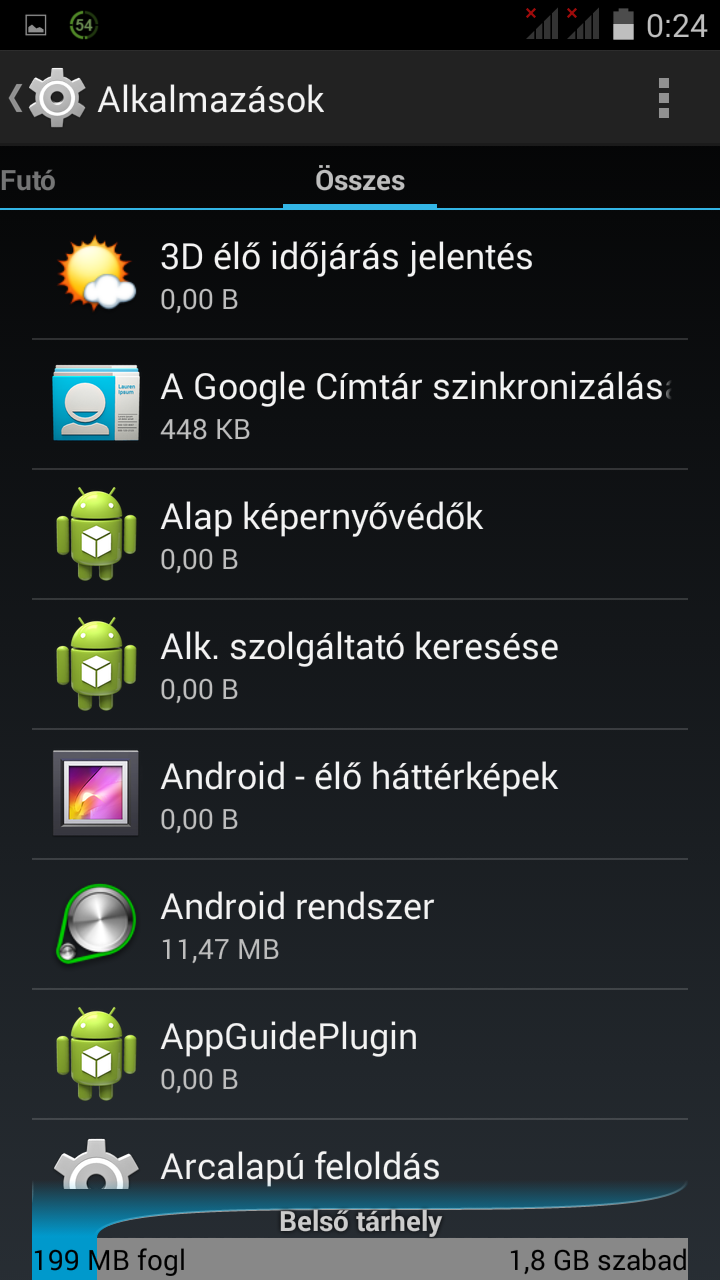Open Alap képernyővédők app details

click(360, 534)
